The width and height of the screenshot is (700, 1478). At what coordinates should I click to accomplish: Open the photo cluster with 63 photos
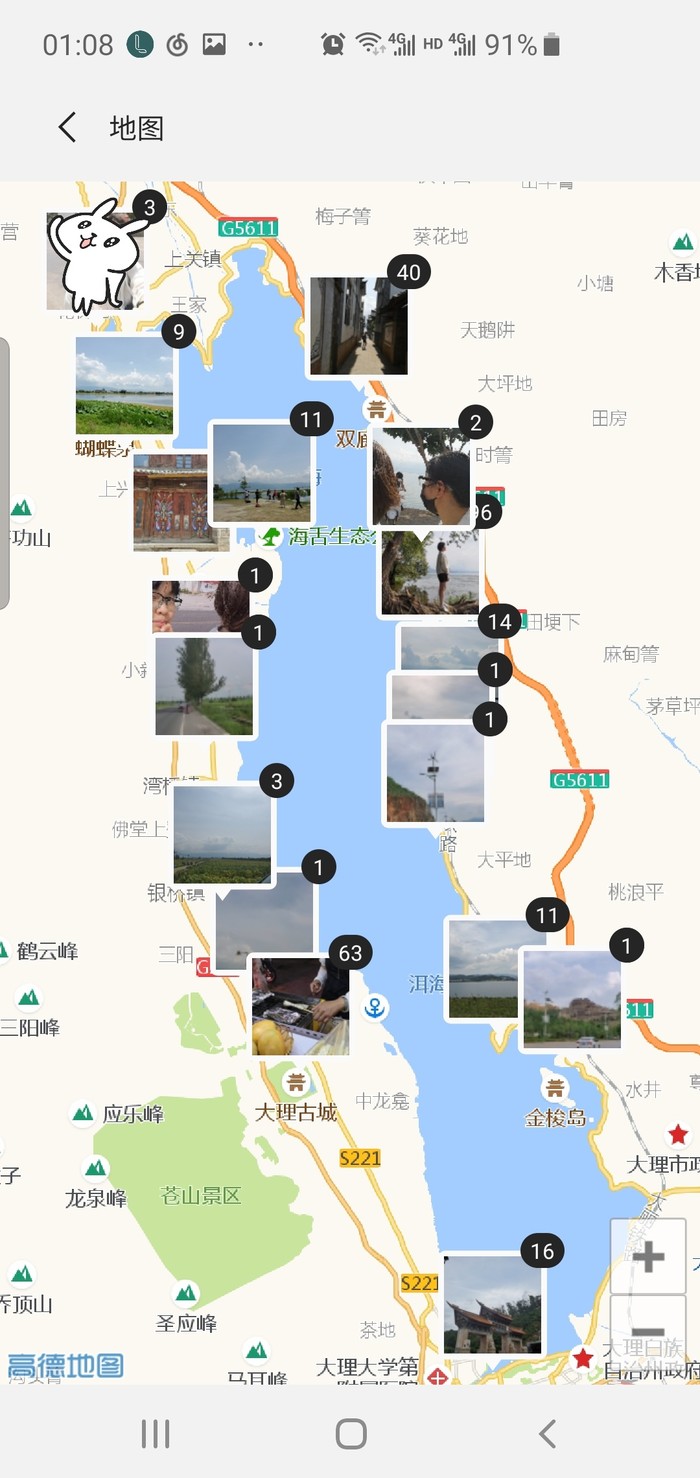pos(300,1005)
